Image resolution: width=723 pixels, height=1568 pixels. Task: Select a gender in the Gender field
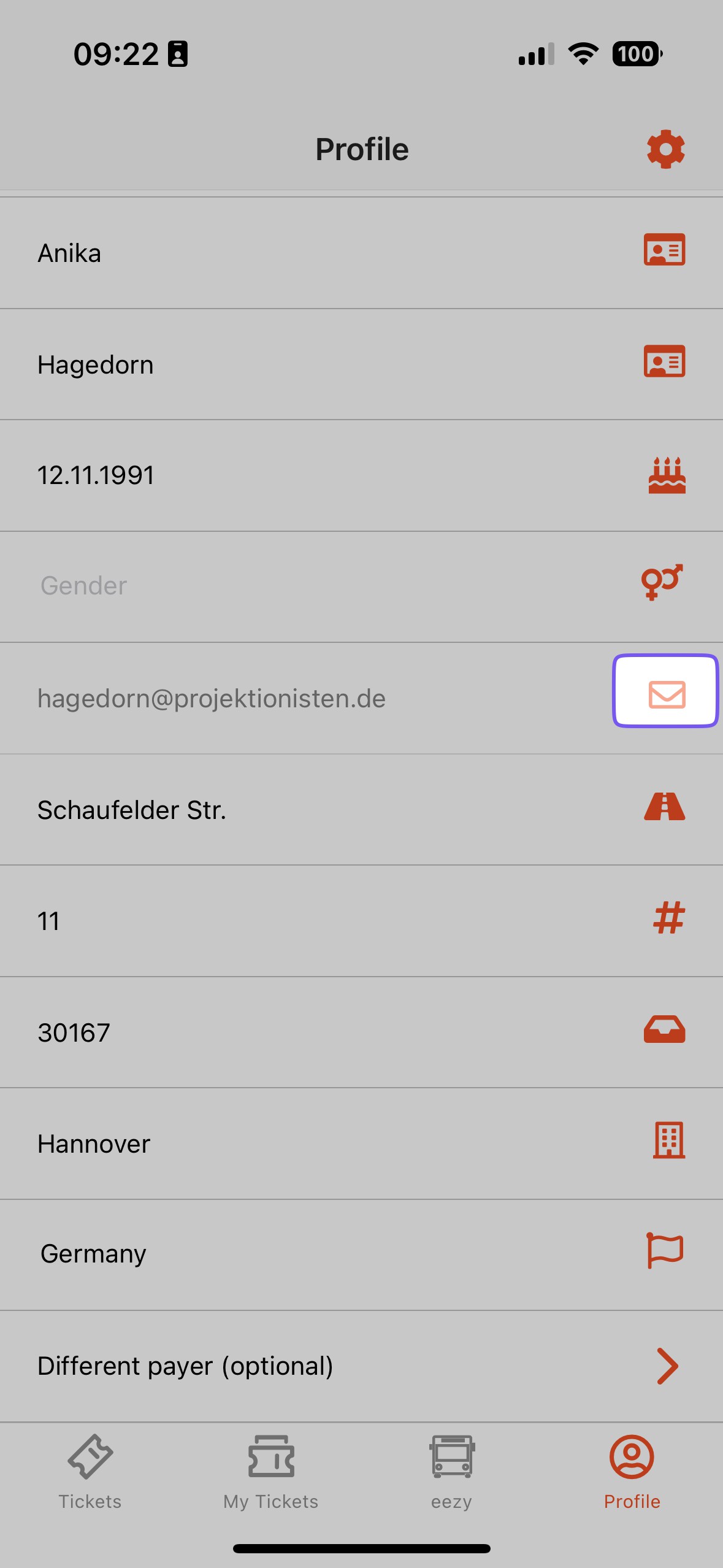307,586
